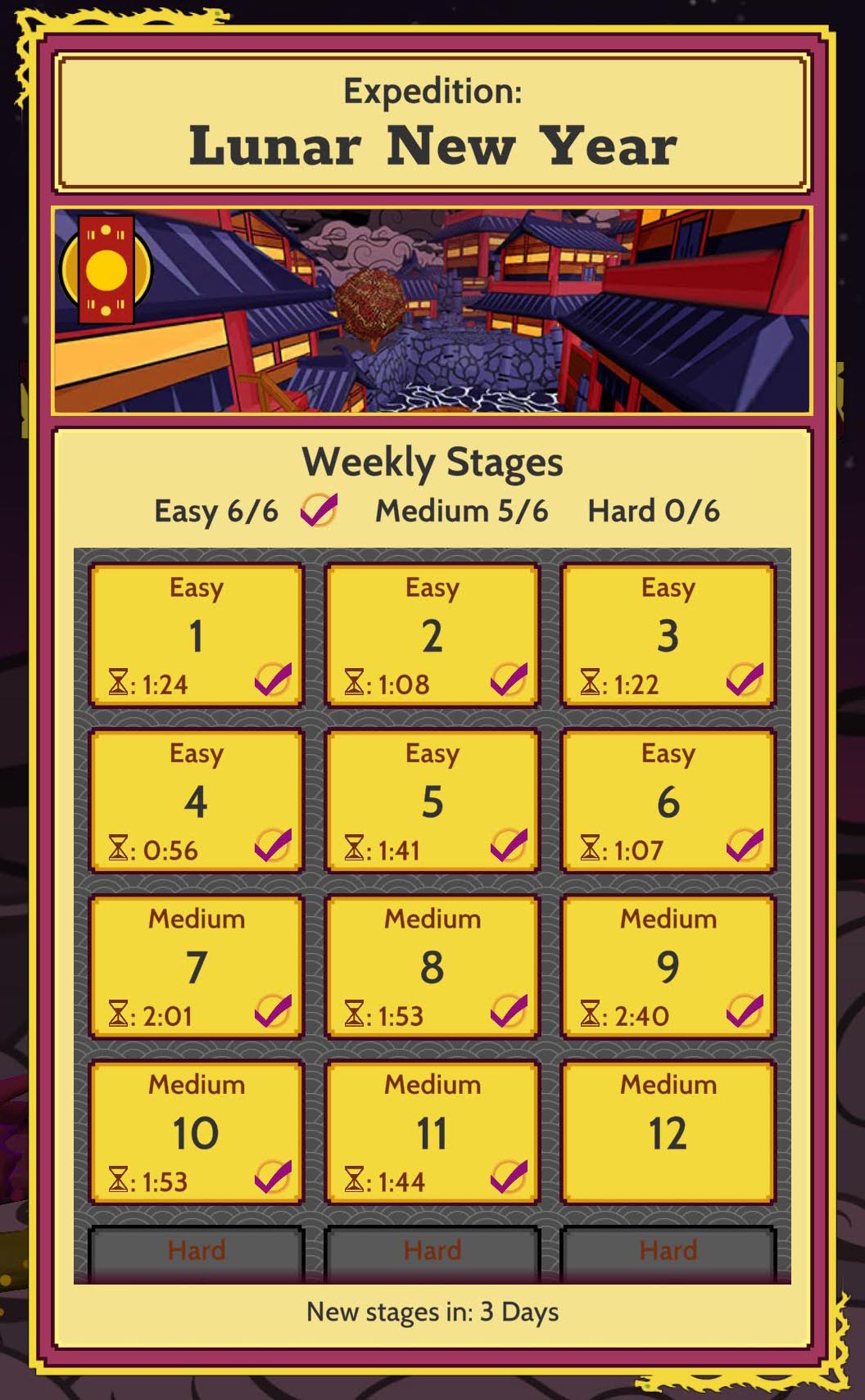Start Easy stage 6
The height and width of the screenshot is (1400, 865).
point(668,801)
